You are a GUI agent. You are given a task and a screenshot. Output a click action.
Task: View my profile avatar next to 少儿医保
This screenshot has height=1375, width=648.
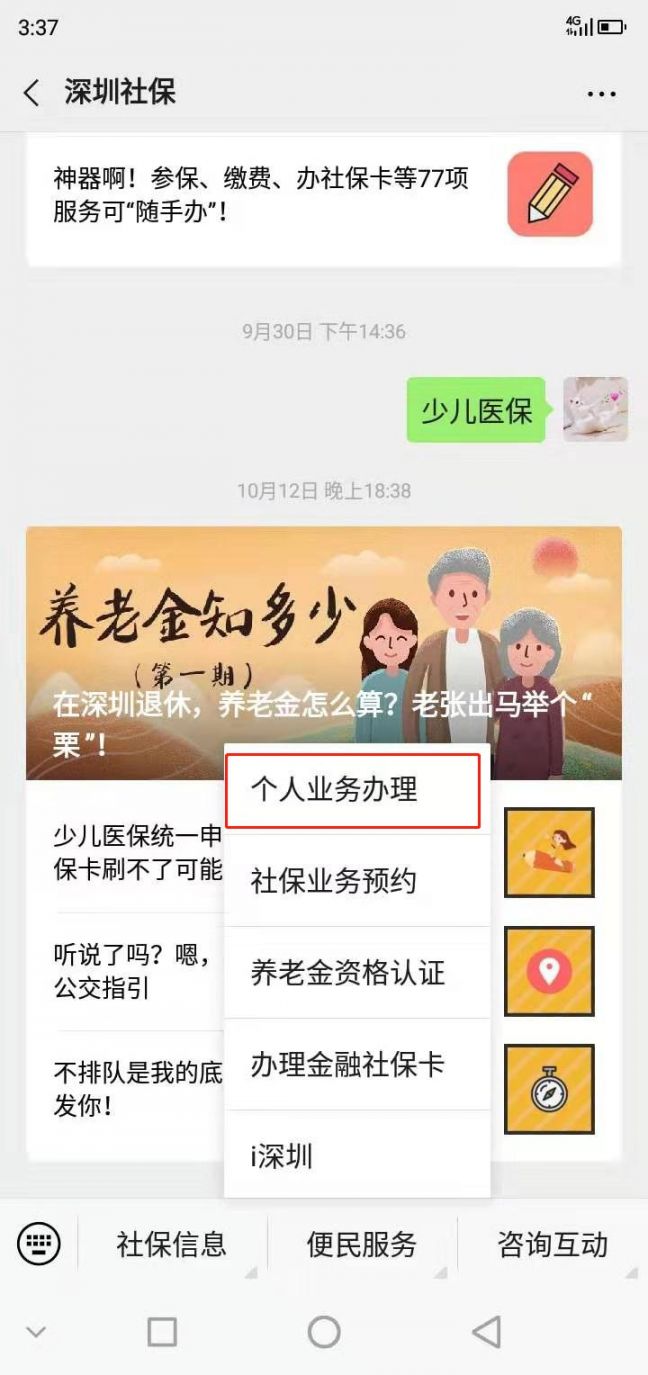click(x=595, y=409)
